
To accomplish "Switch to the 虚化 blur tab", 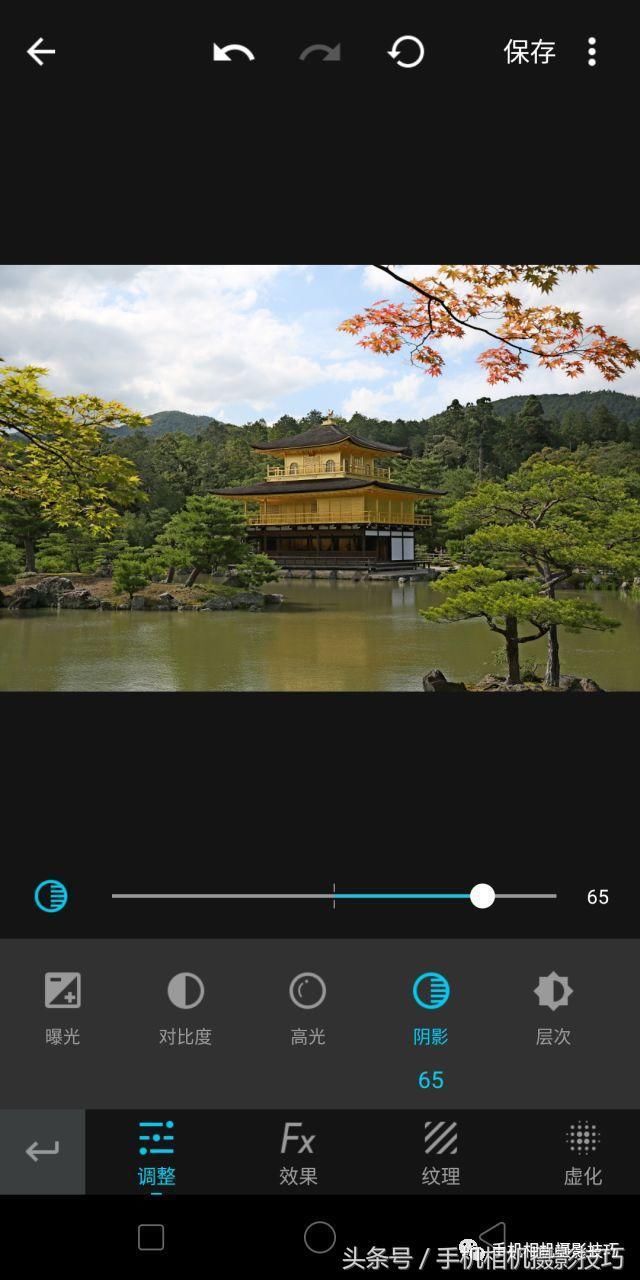I will pyautogui.click(x=583, y=1152).
